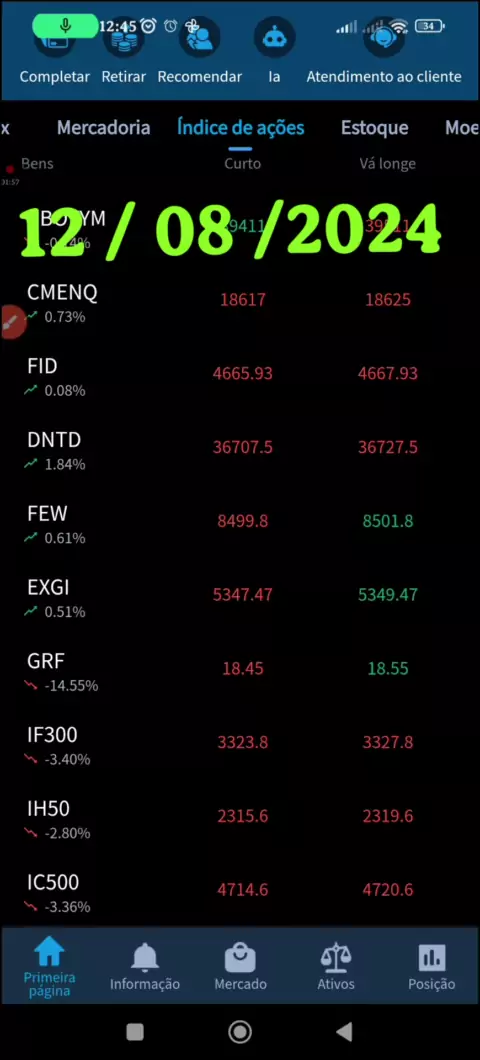Open the IF300 index row
This screenshot has height=1060, width=480.
click(240, 746)
